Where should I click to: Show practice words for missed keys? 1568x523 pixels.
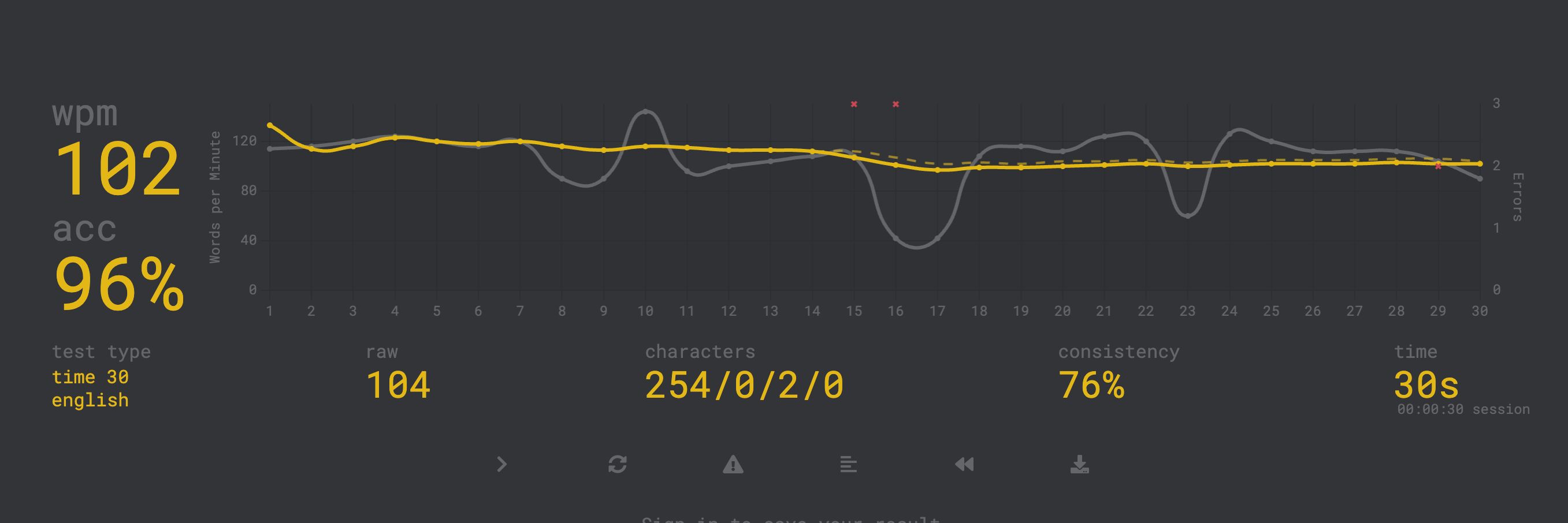[x=733, y=465]
